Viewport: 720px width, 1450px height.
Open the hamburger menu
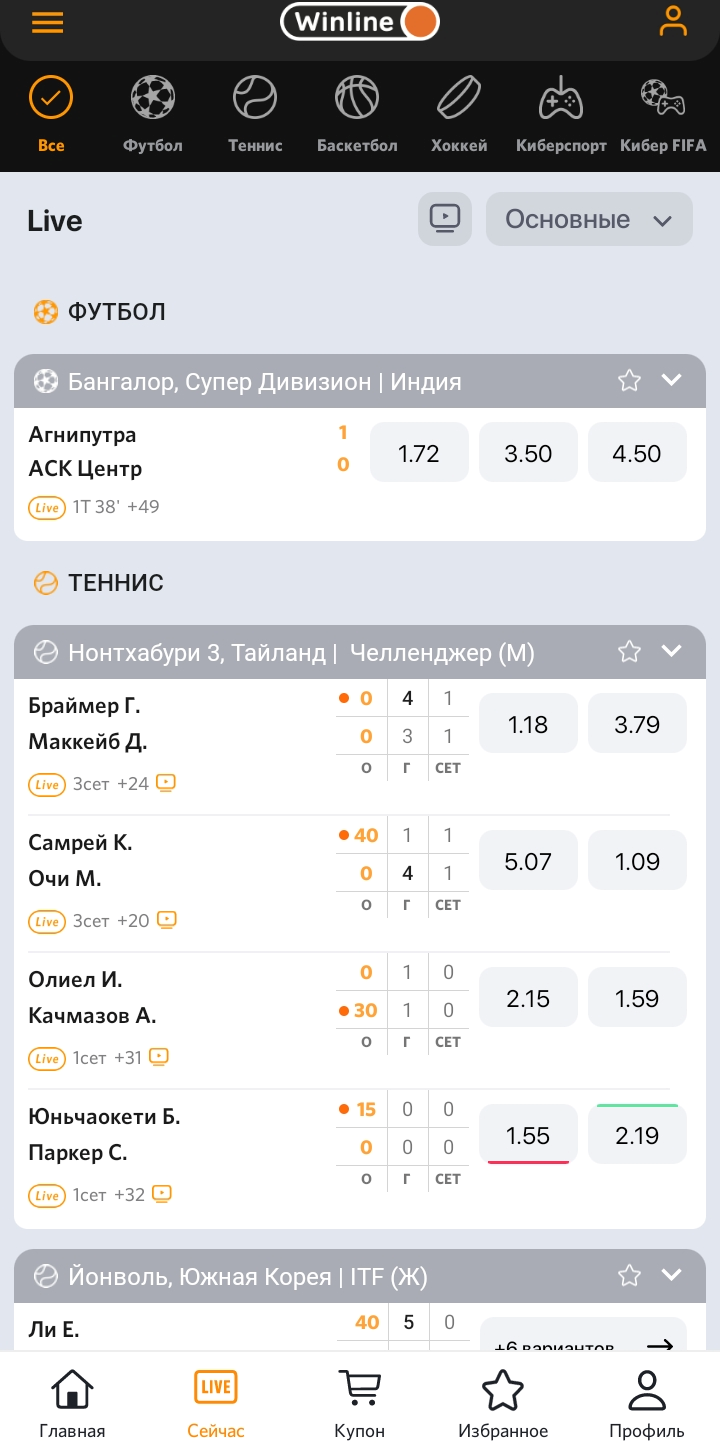click(x=47, y=23)
